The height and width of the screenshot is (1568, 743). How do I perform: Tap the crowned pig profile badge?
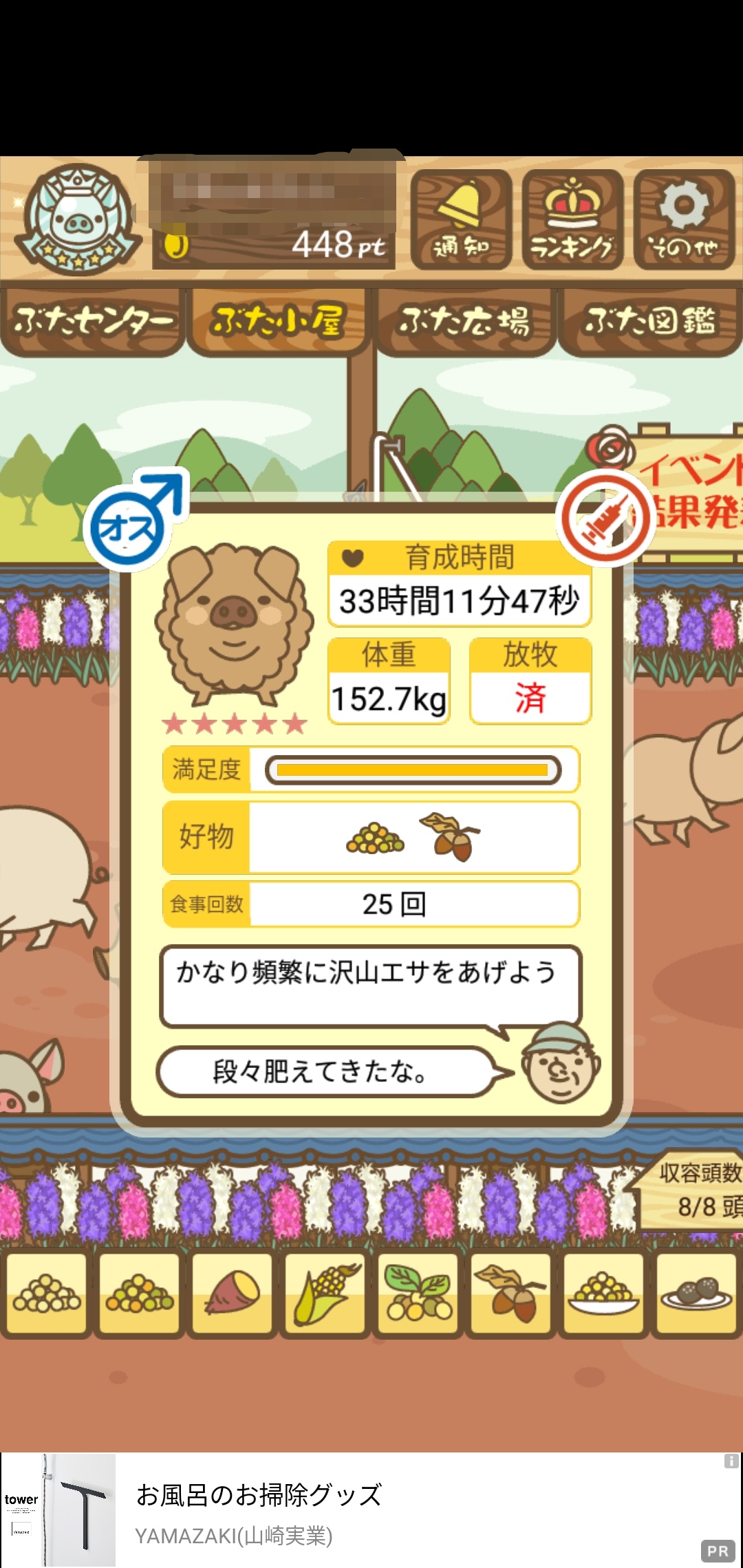77,220
